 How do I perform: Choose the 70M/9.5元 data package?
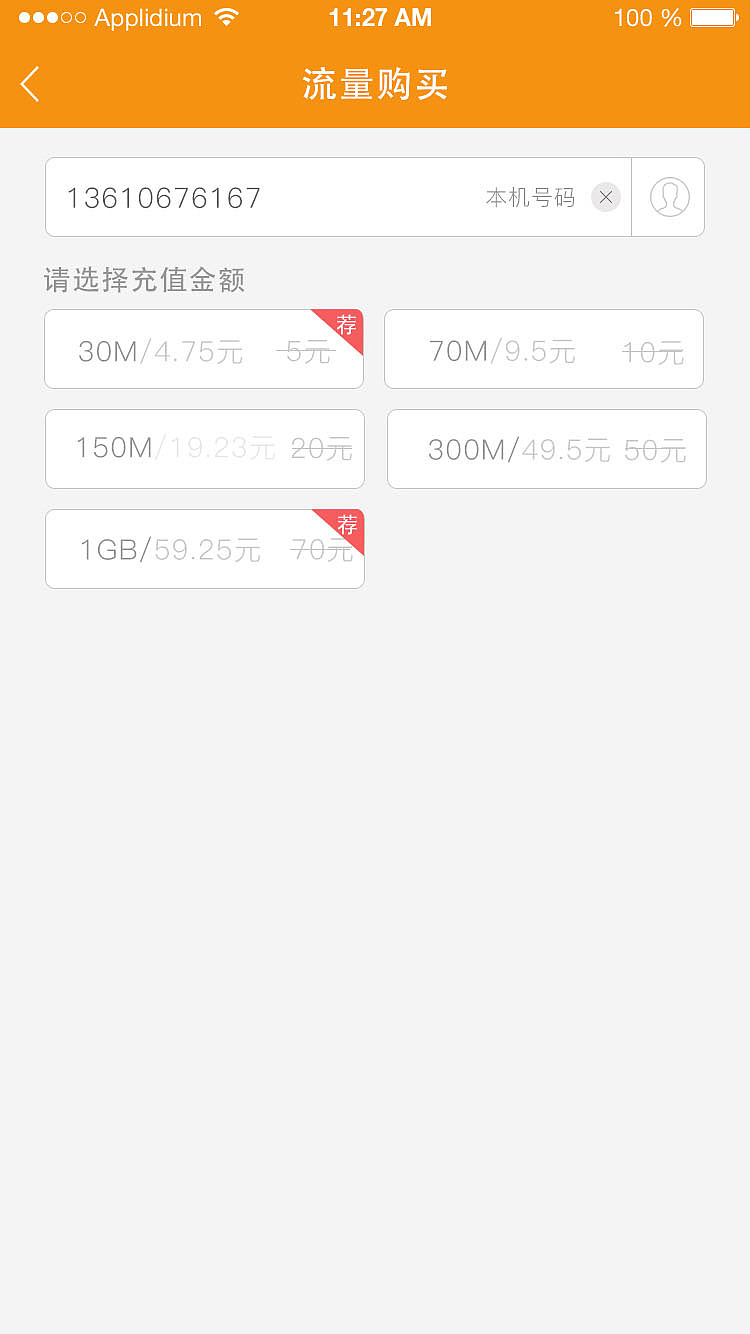click(544, 350)
